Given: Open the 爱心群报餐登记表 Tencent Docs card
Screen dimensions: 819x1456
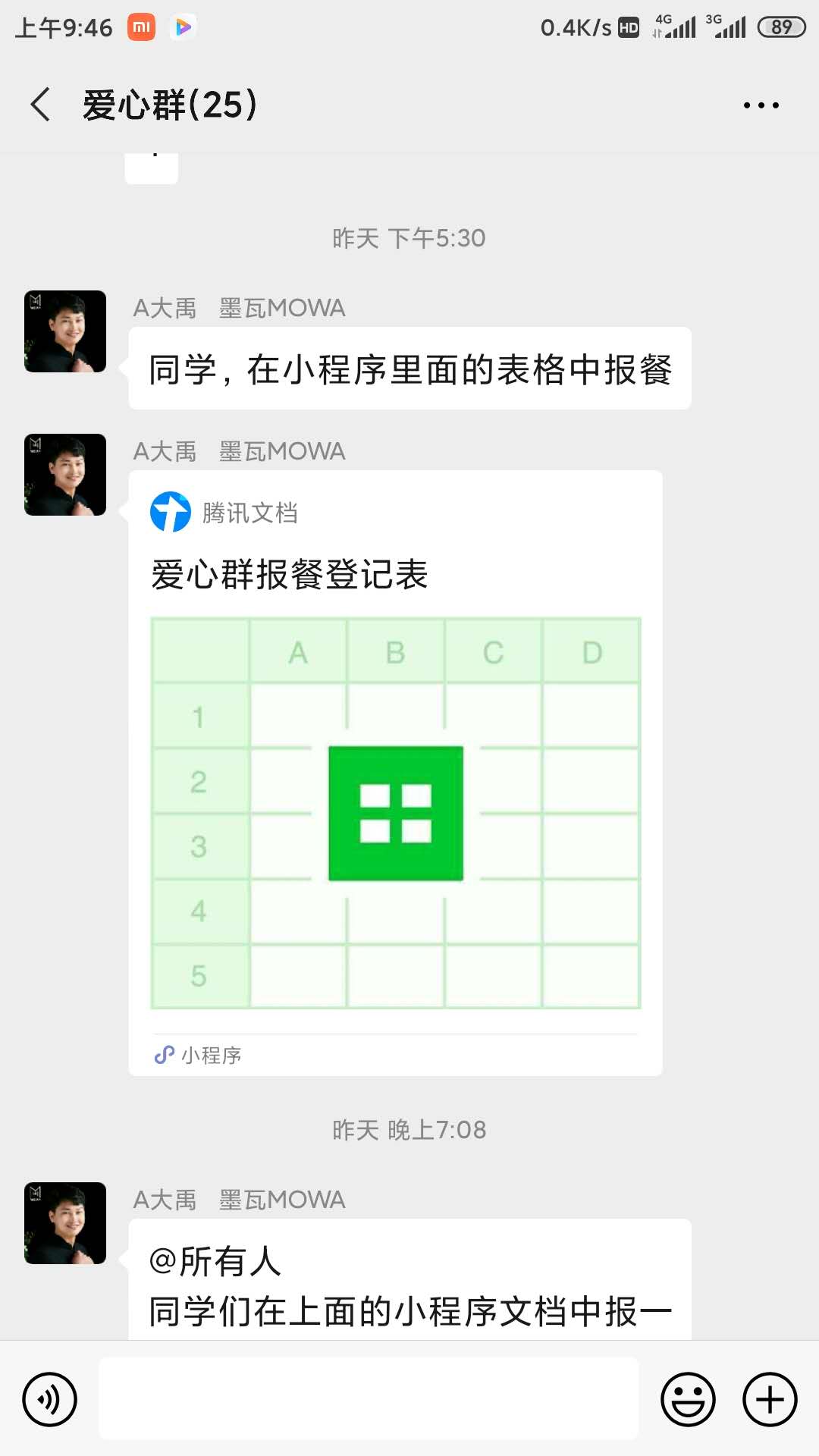Looking at the screenshot, I should (x=395, y=773).
